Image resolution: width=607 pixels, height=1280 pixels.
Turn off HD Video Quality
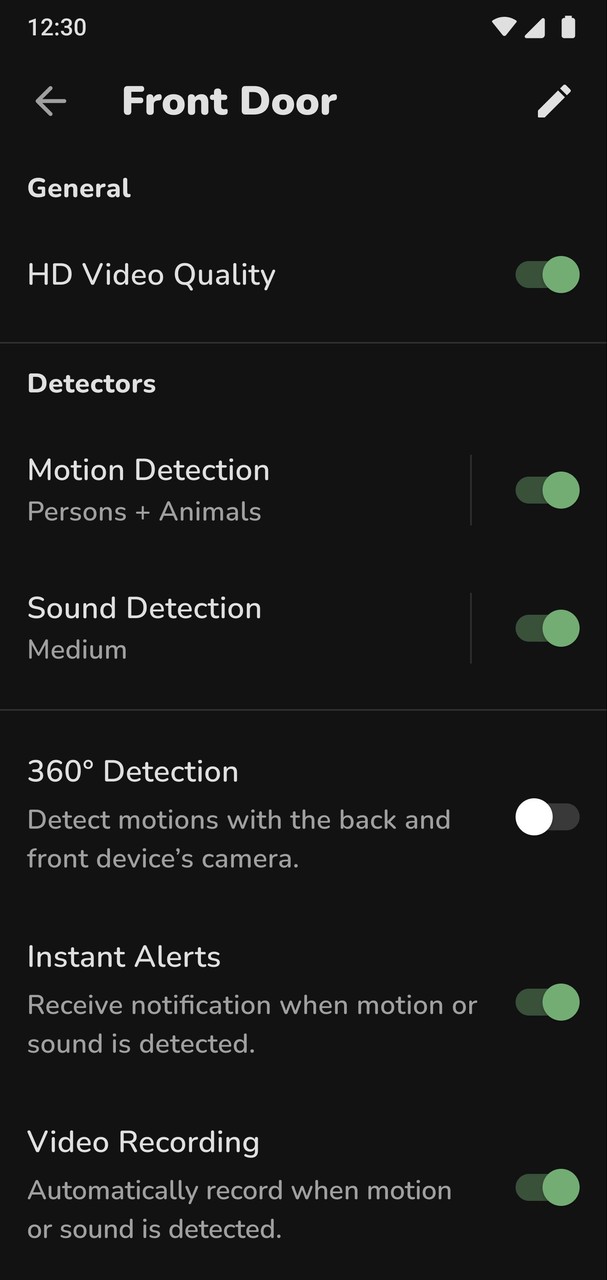pyautogui.click(x=547, y=274)
